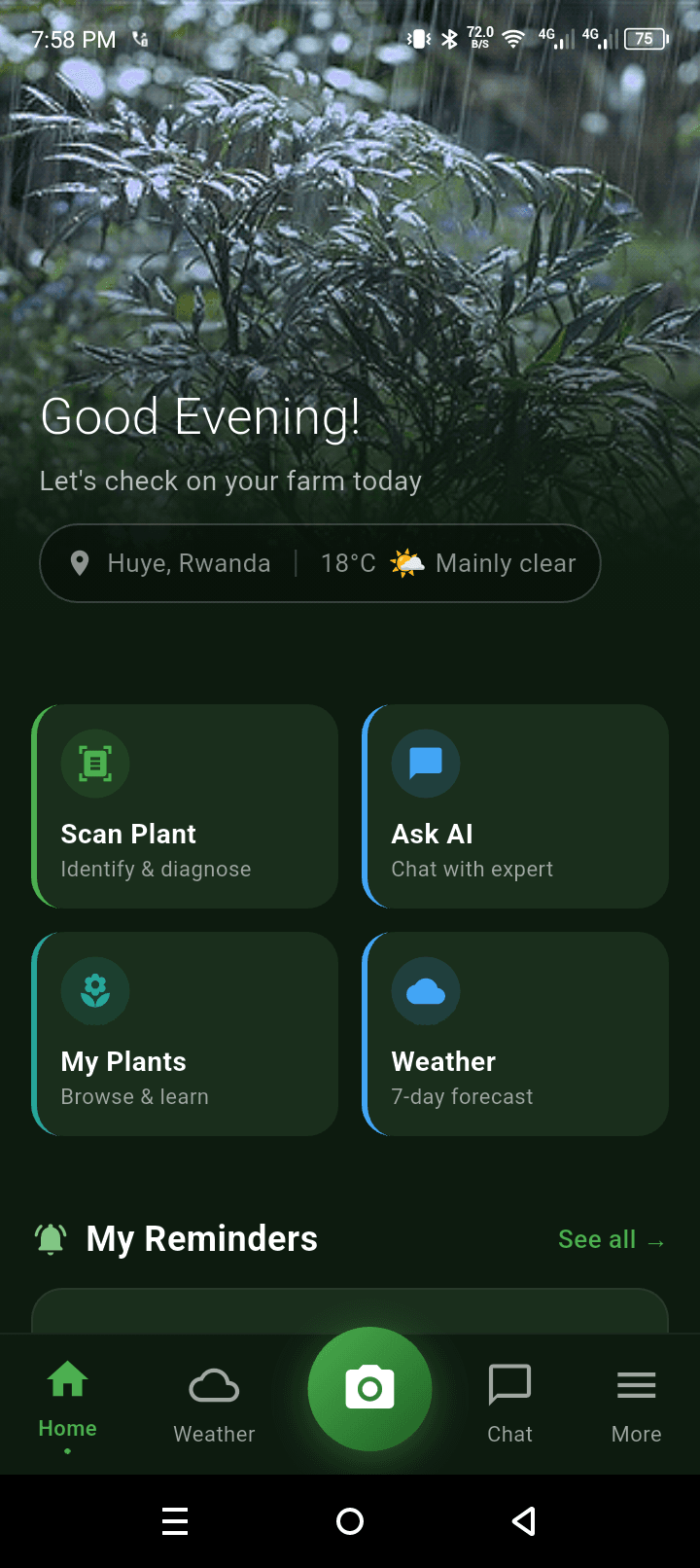Select the Weather cloud icon in bottom navigation
700x1568 pixels.
[213, 1385]
